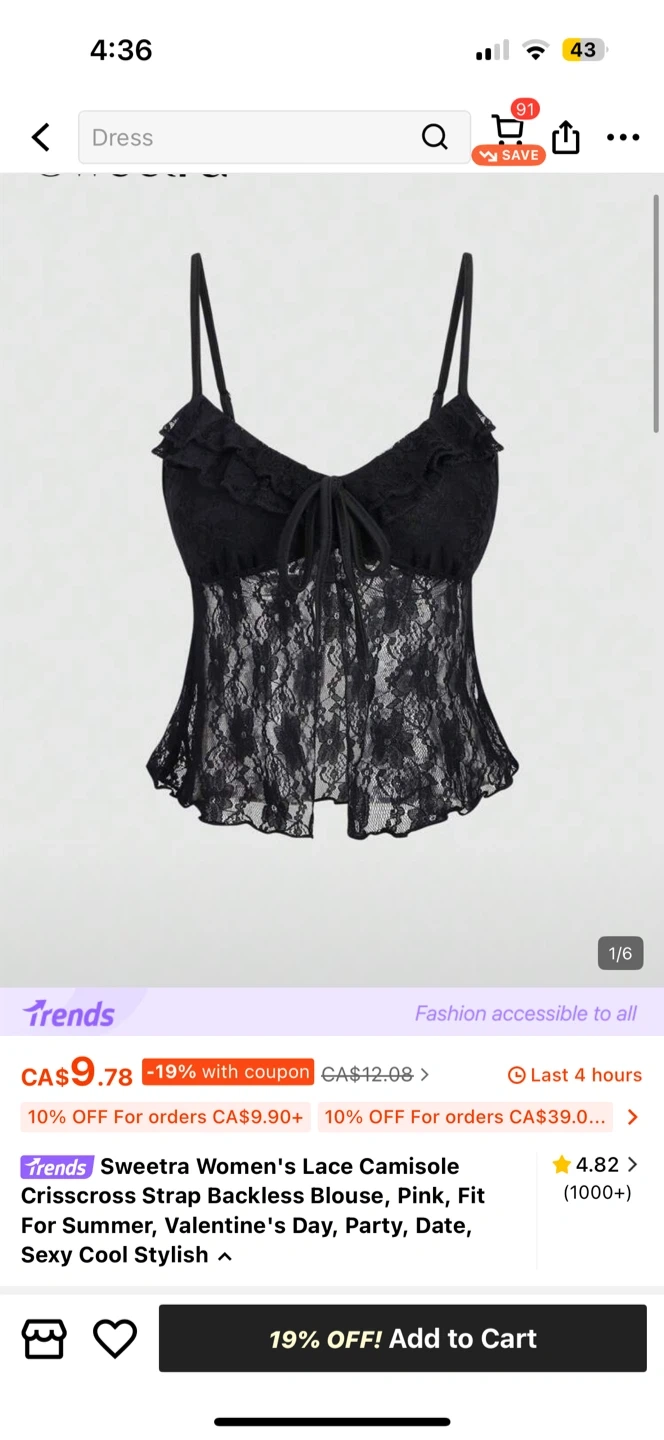Open the Trends banner
Image resolution: width=664 pixels, height=1440 pixels.
332,1013
